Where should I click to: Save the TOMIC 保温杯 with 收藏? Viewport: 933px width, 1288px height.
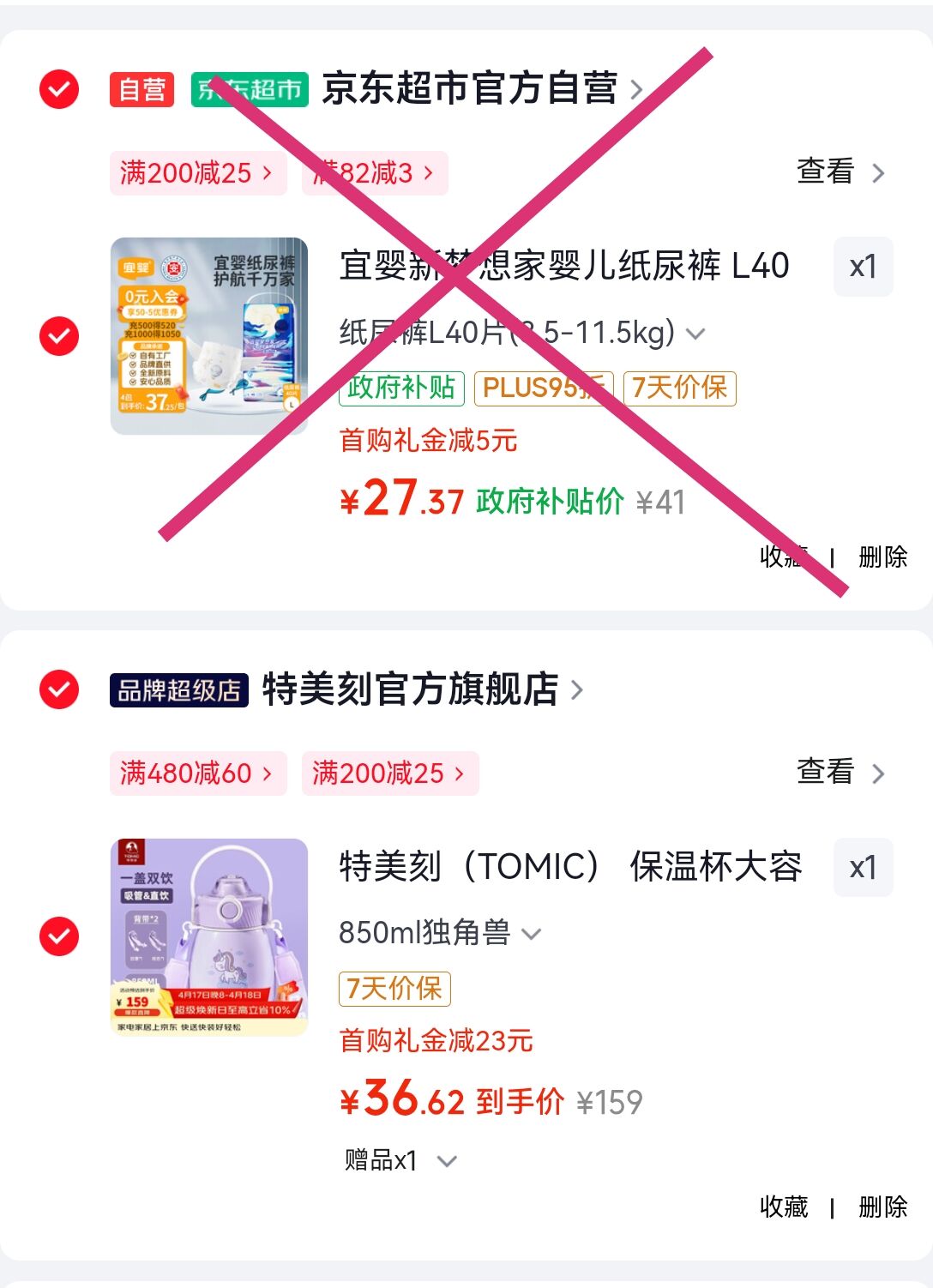click(784, 1207)
